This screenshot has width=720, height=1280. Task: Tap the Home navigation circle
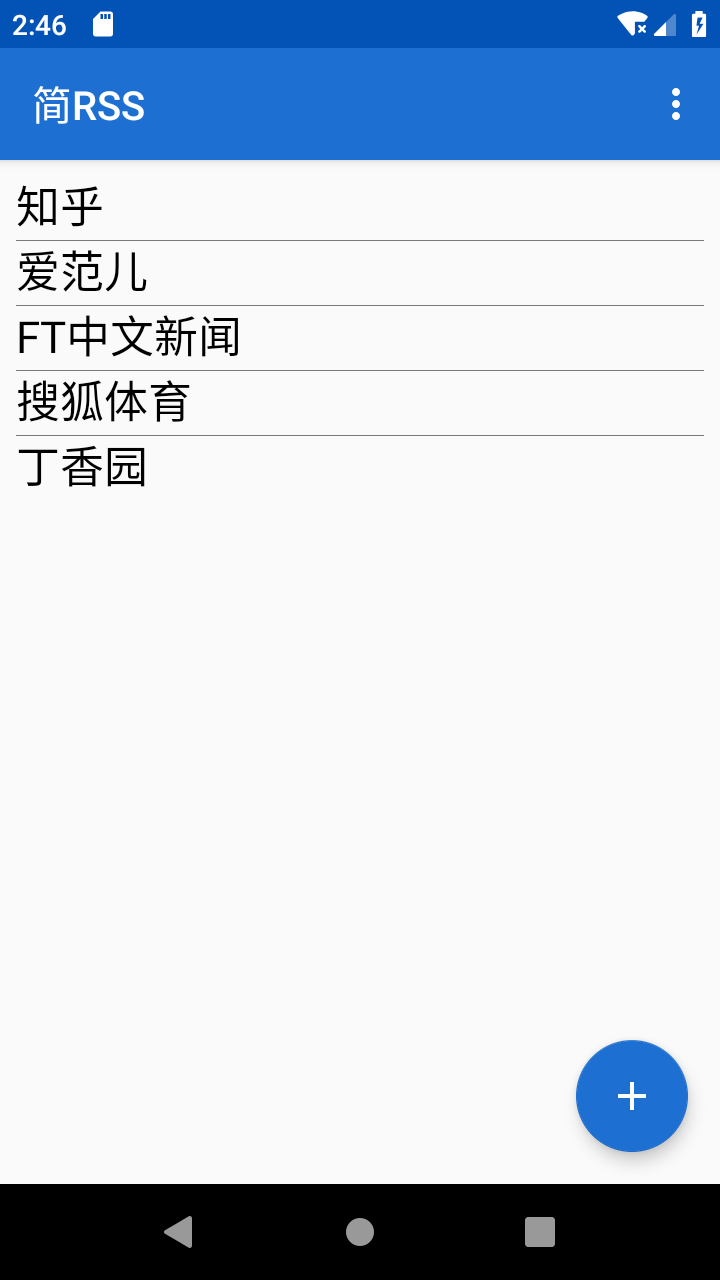point(360,1232)
